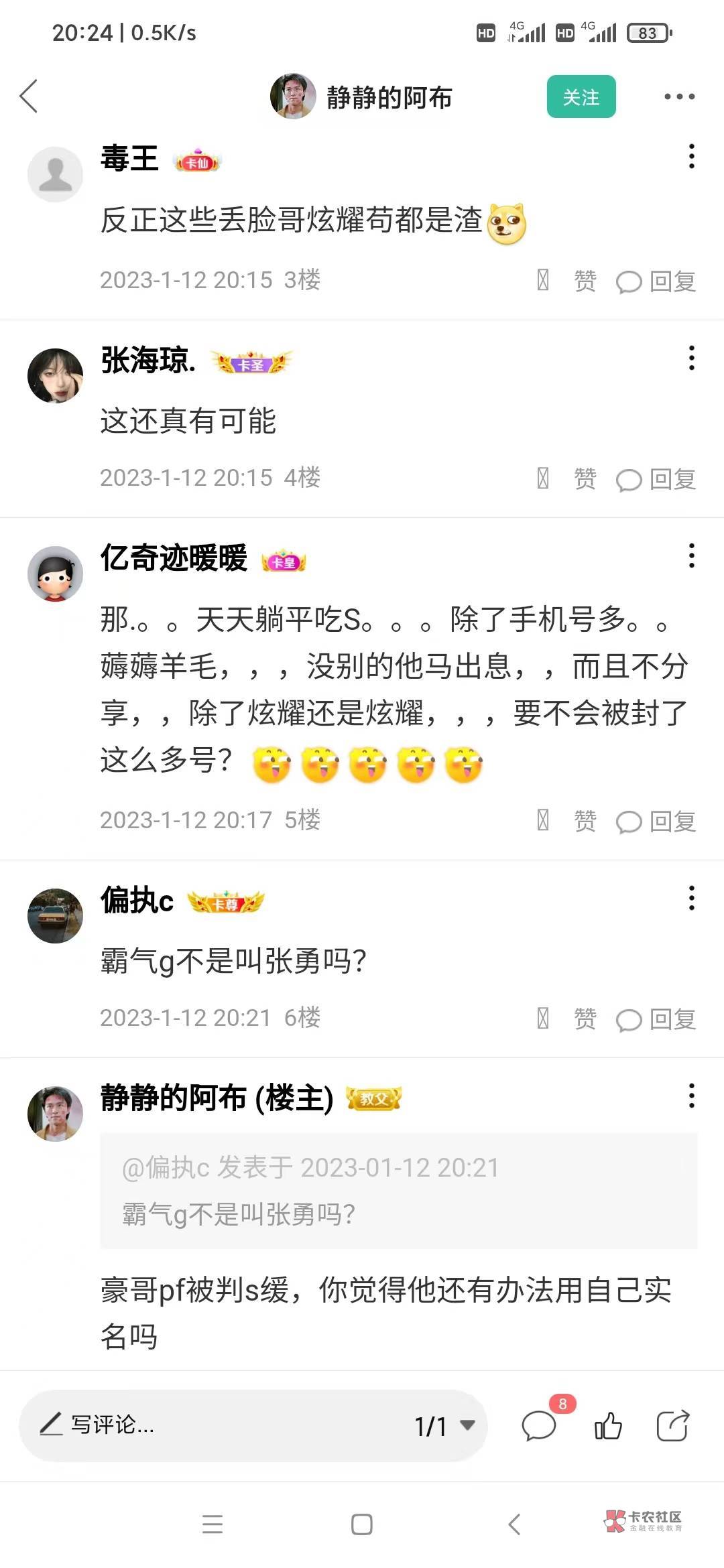Go back using the top-left arrow
The width and height of the screenshot is (724, 1568).
[x=29, y=96]
